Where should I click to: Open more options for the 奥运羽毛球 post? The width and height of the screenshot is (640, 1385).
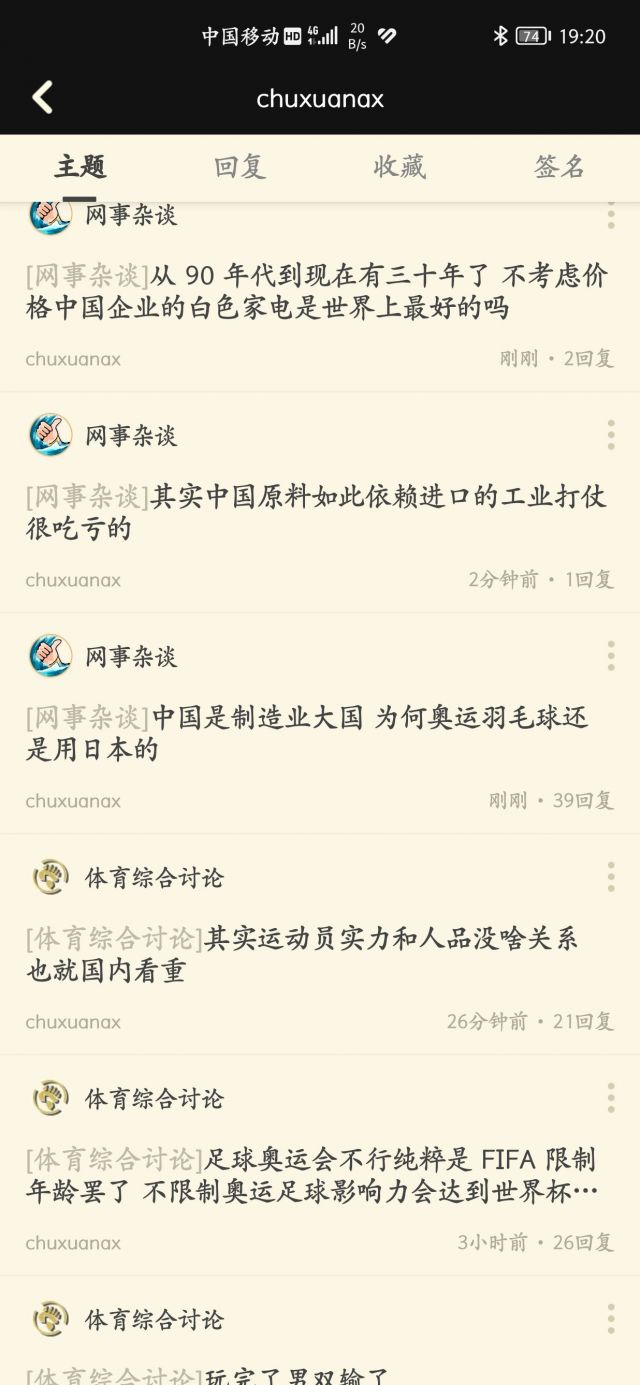click(611, 656)
